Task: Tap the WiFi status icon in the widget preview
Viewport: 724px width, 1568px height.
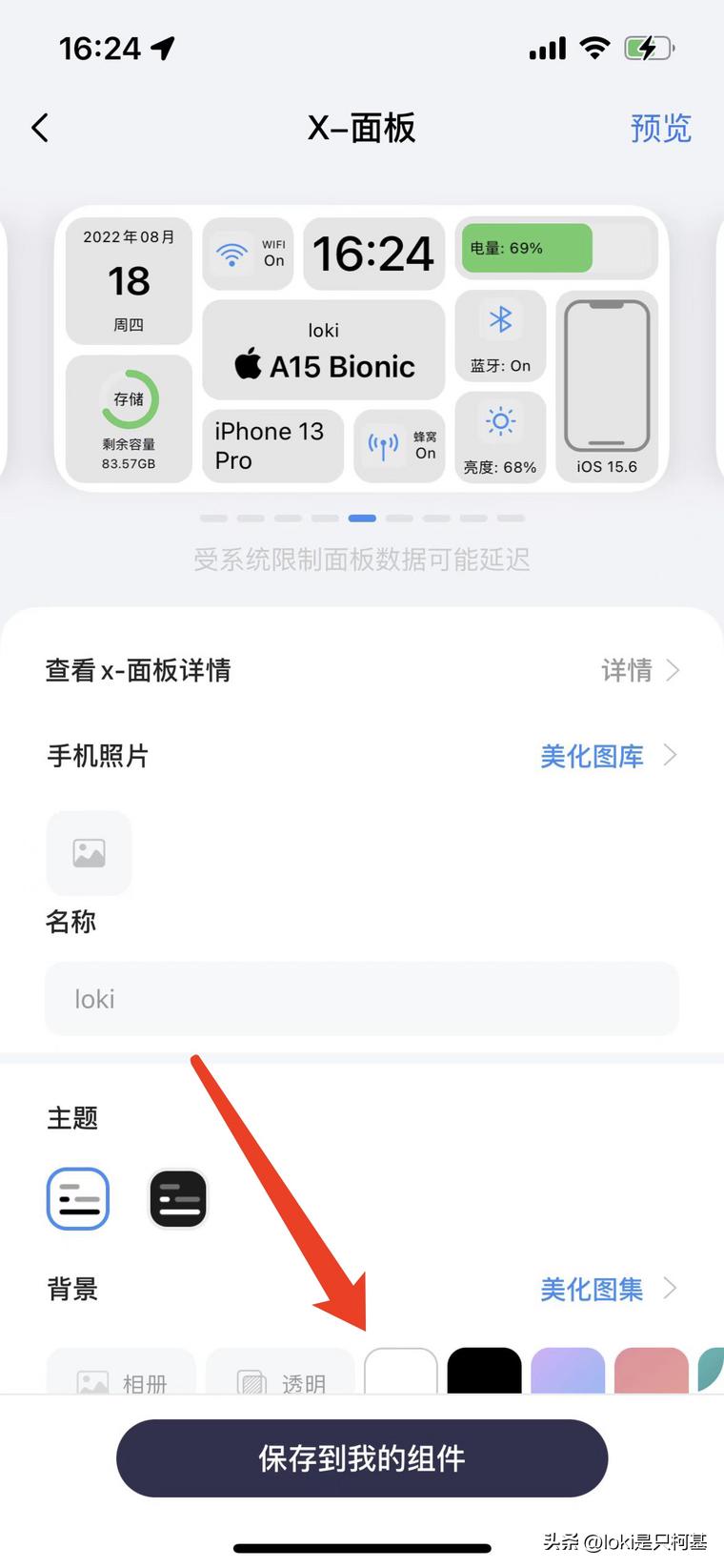Action: (x=230, y=254)
